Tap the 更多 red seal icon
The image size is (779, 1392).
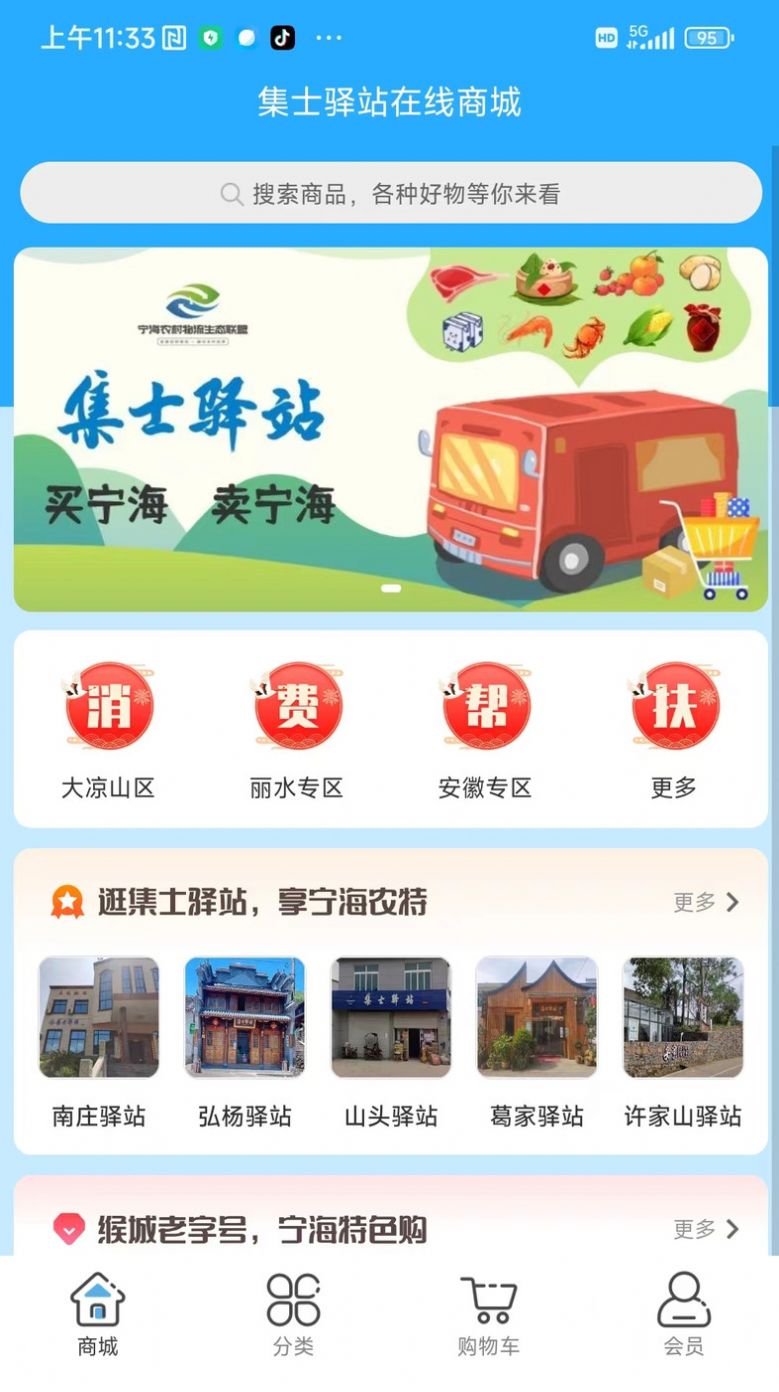point(671,706)
